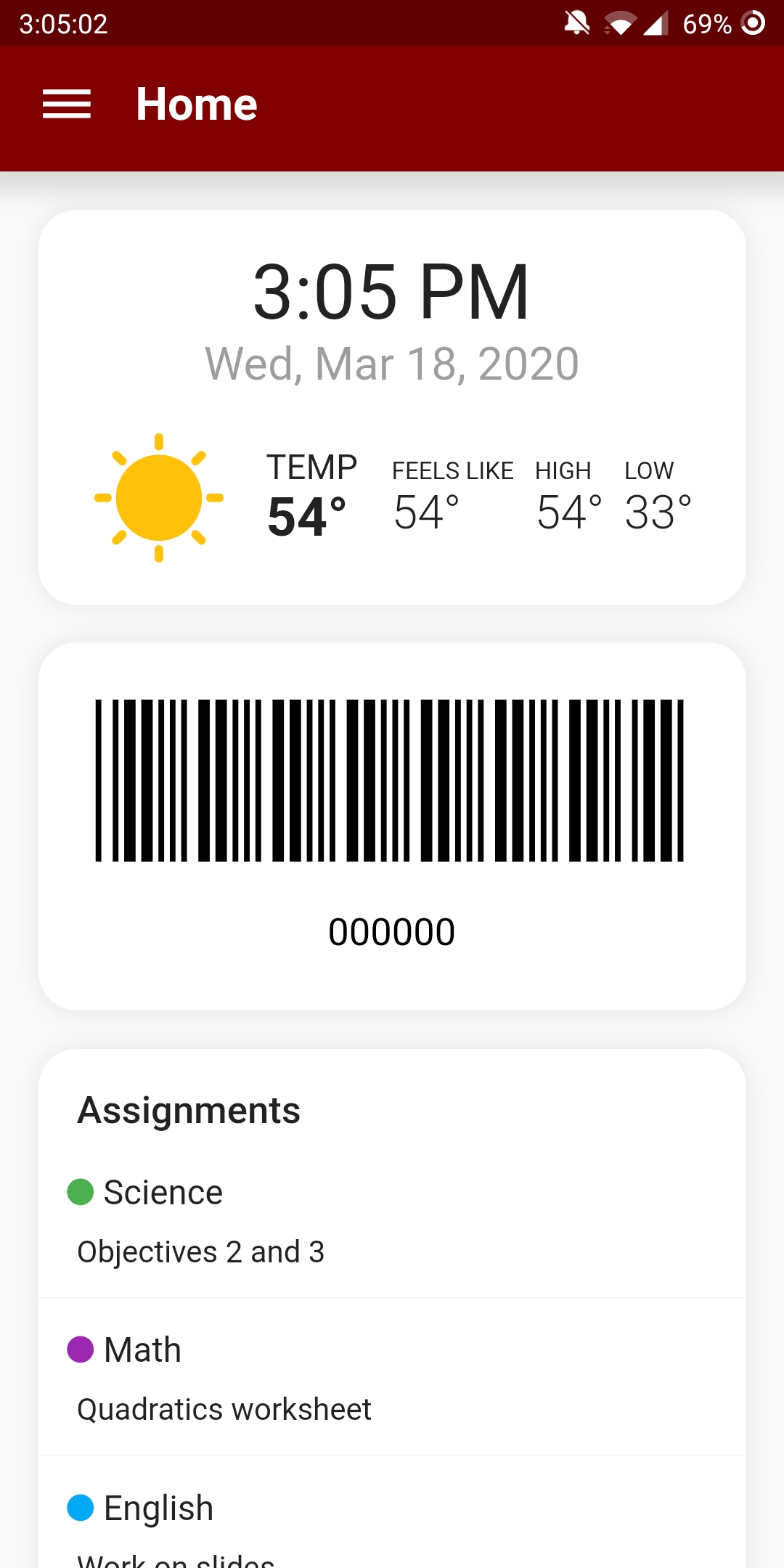784x1568 pixels.
Task: Open the Science assignment
Action: tap(392, 1221)
